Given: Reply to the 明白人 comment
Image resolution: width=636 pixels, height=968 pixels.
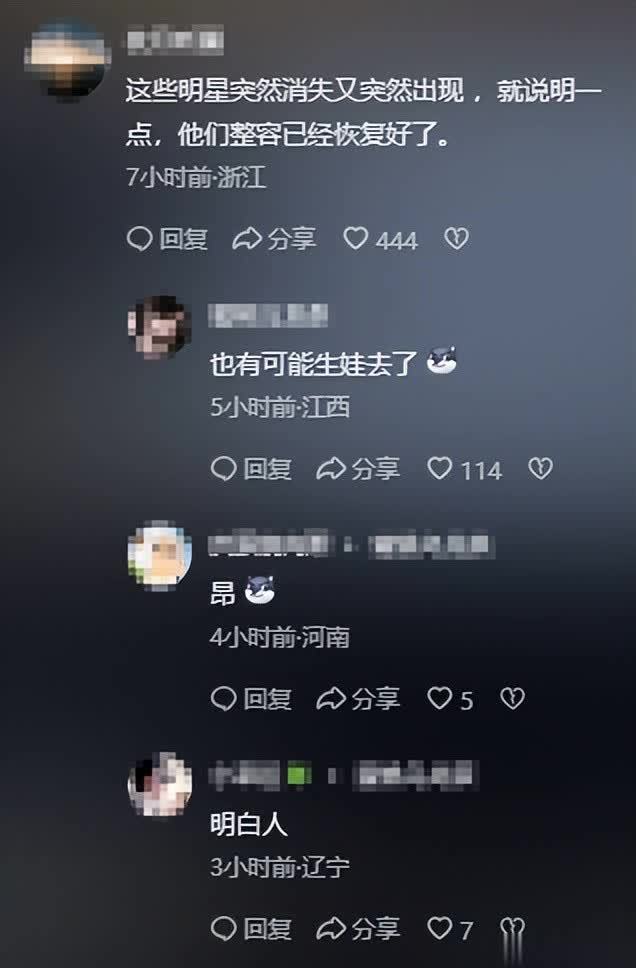Looking at the screenshot, I should coord(251,928).
